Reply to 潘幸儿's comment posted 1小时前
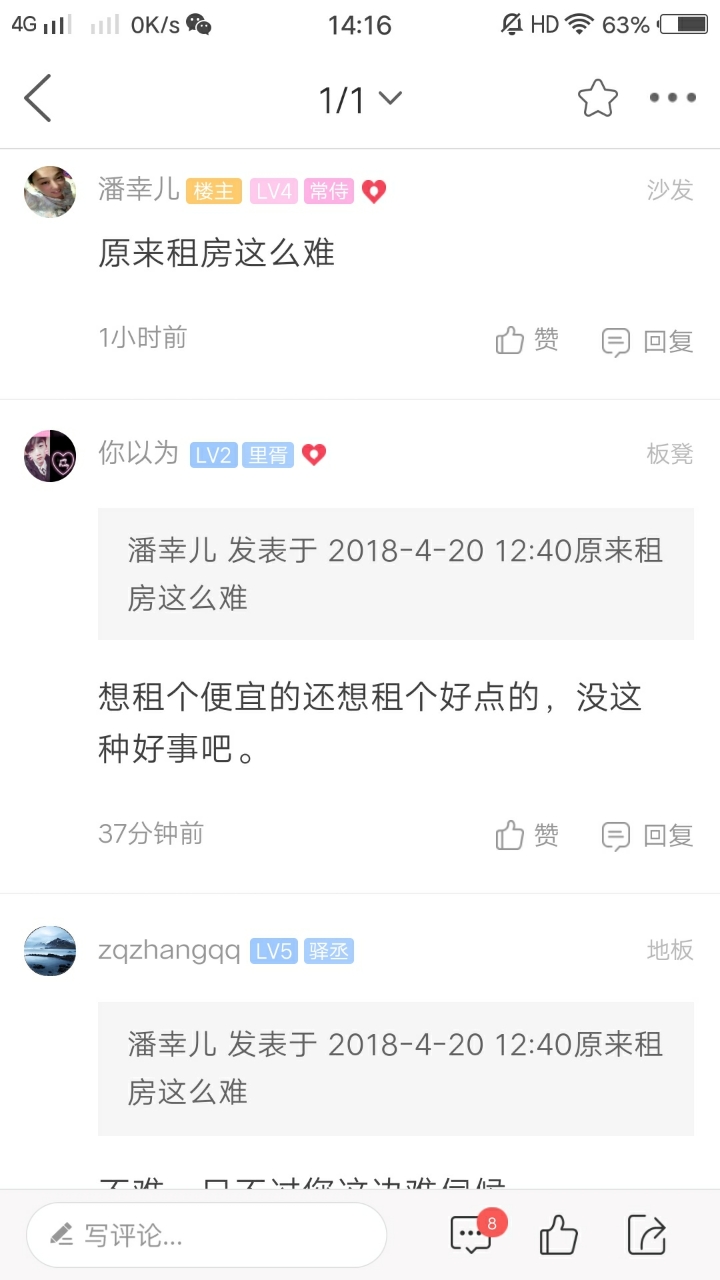This screenshot has height=1280, width=720. (647, 341)
